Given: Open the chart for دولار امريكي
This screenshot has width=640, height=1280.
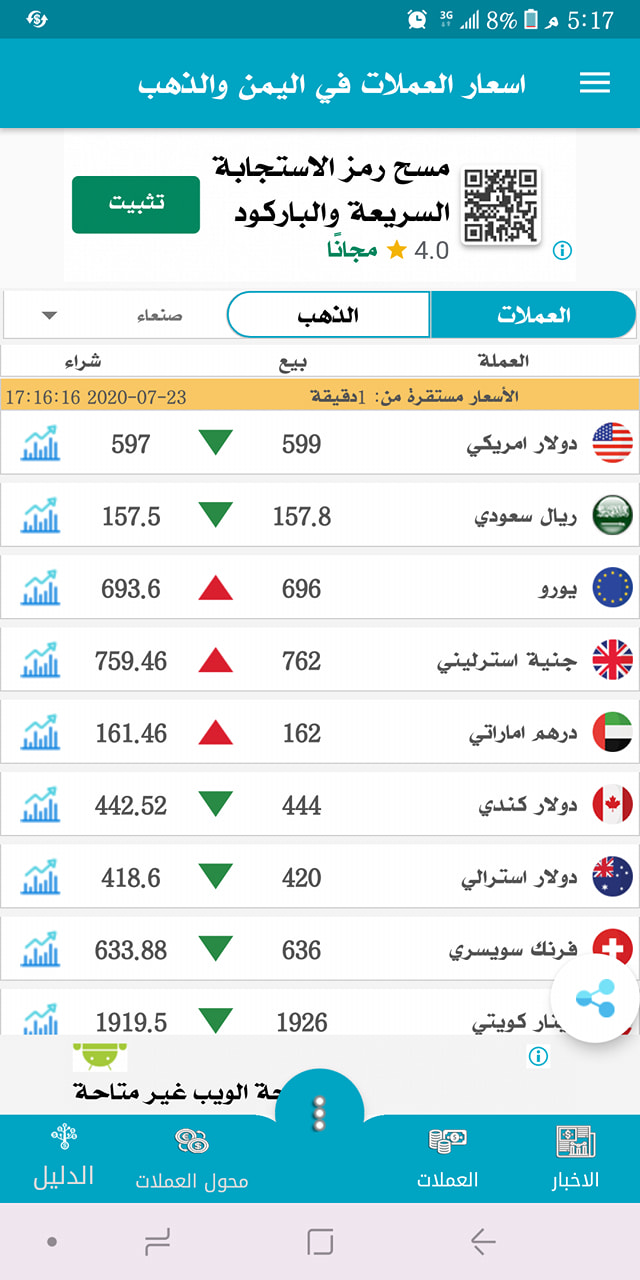Looking at the screenshot, I should (x=40, y=444).
